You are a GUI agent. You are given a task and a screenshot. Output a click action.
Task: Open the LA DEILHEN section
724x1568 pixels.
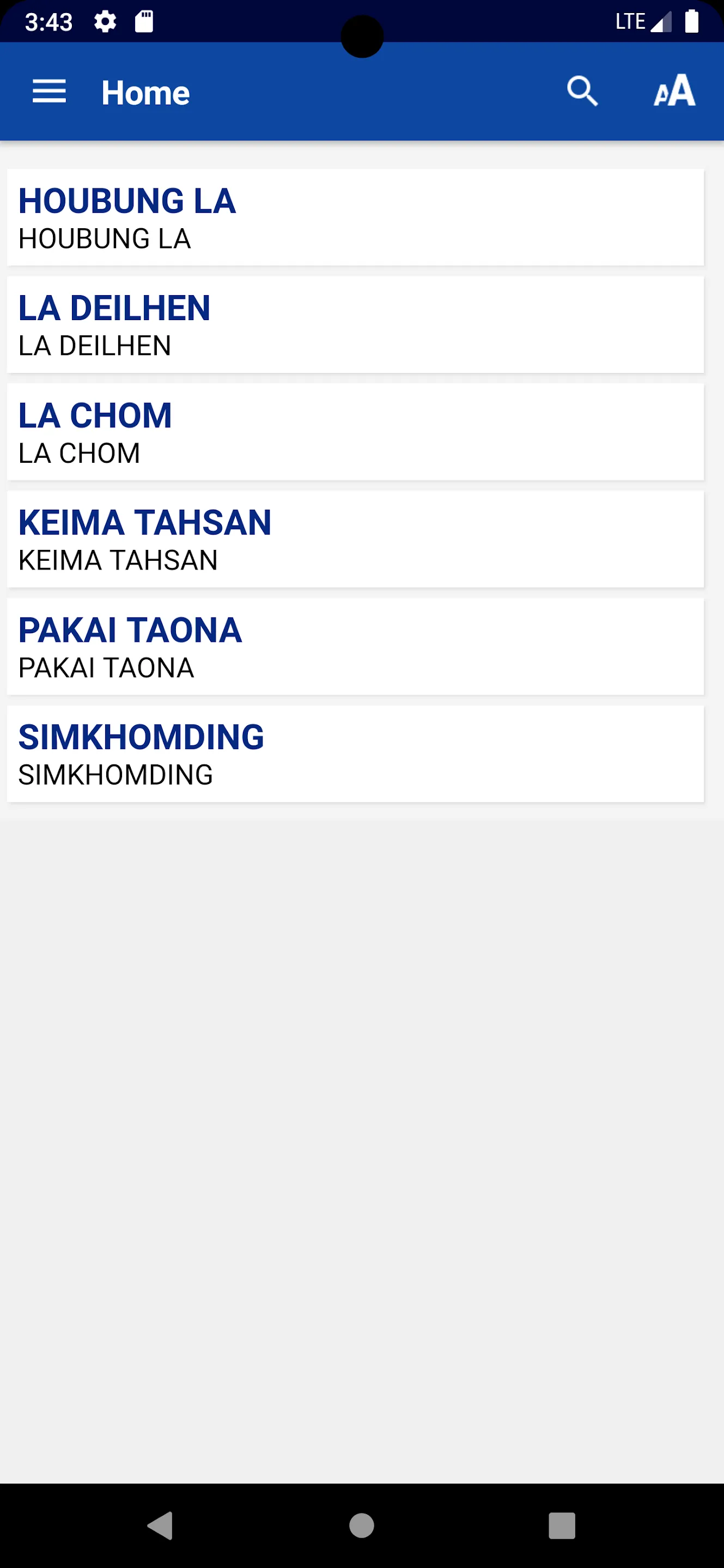[x=355, y=324]
